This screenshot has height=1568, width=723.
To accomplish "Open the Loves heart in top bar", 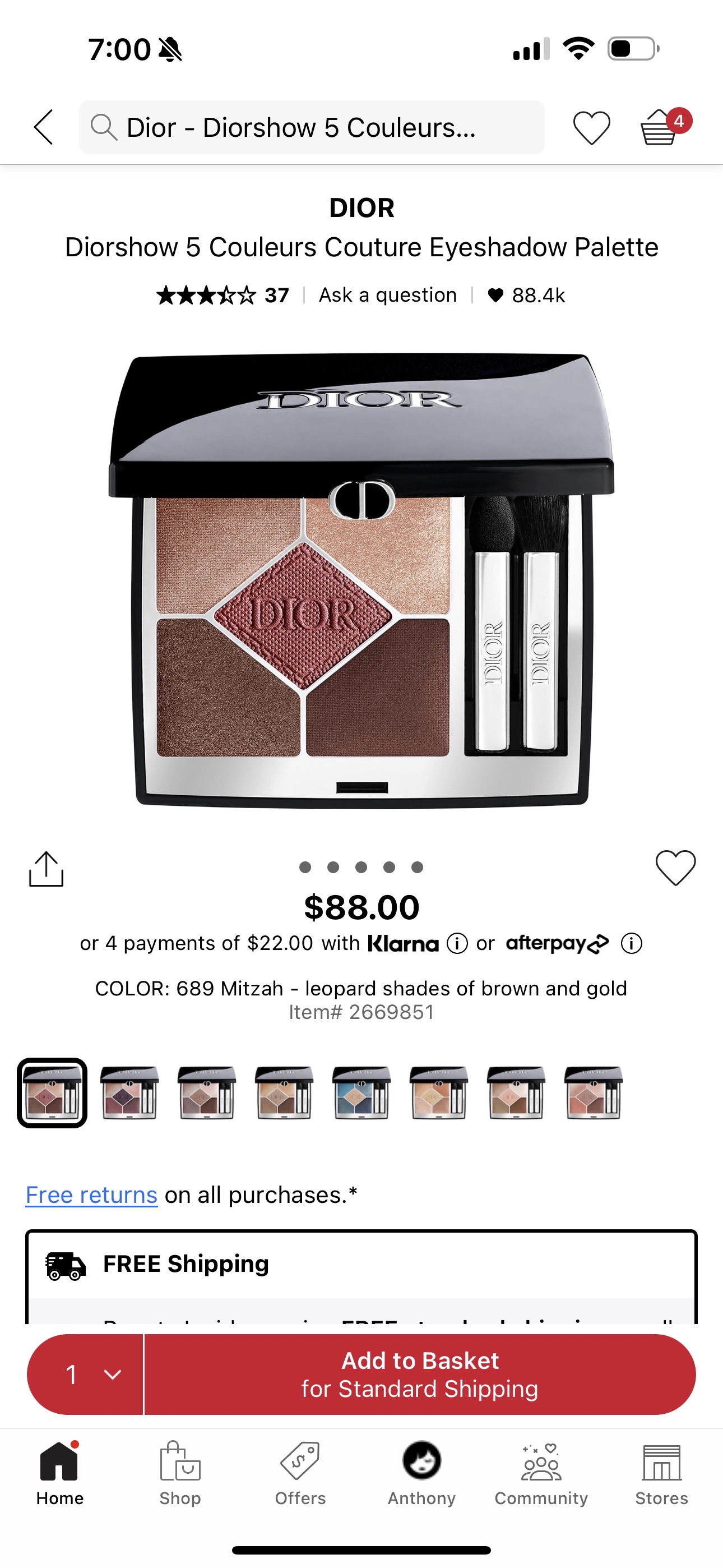I will 591,127.
